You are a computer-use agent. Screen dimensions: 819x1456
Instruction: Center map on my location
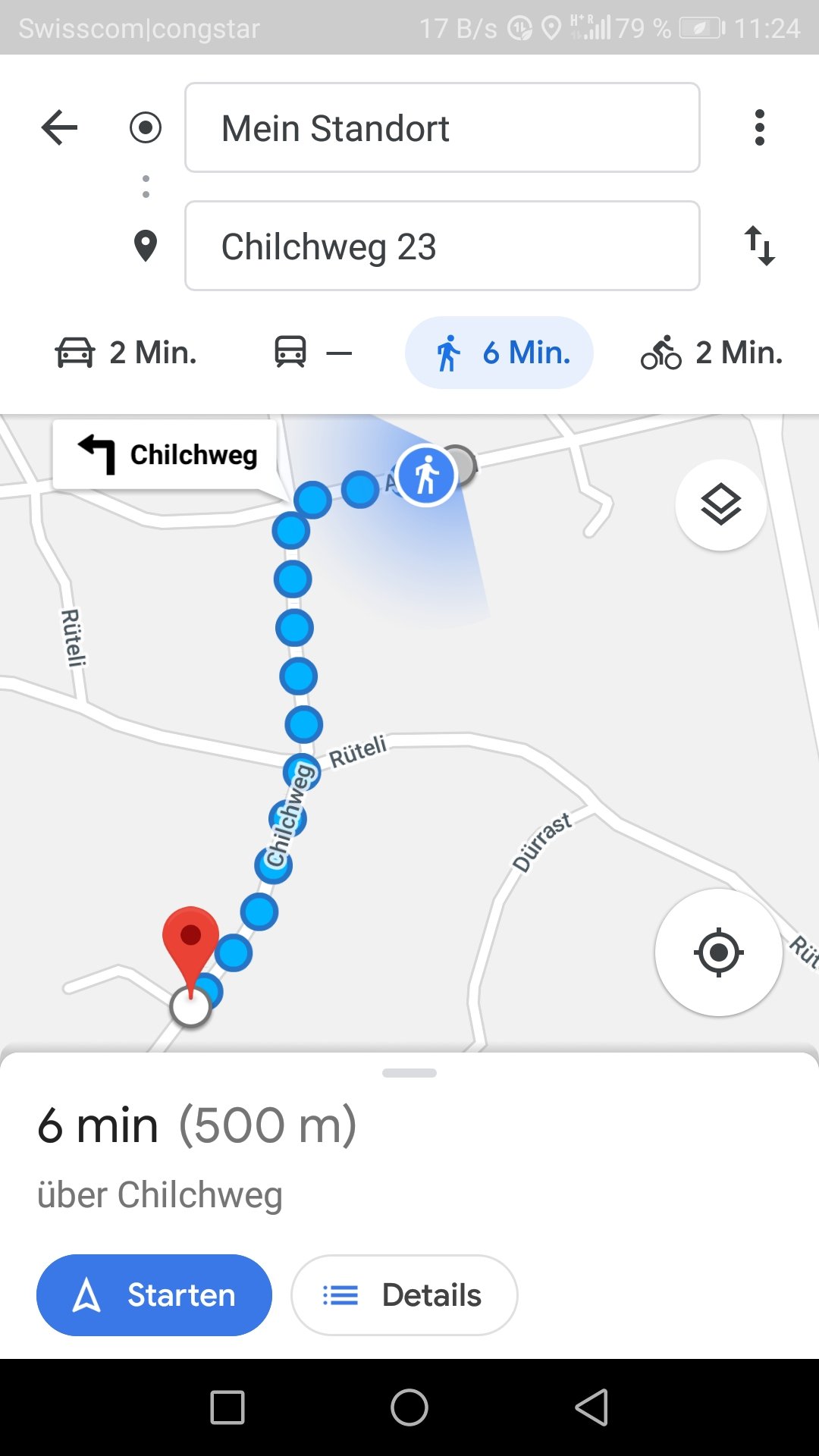[x=718, y=952]
